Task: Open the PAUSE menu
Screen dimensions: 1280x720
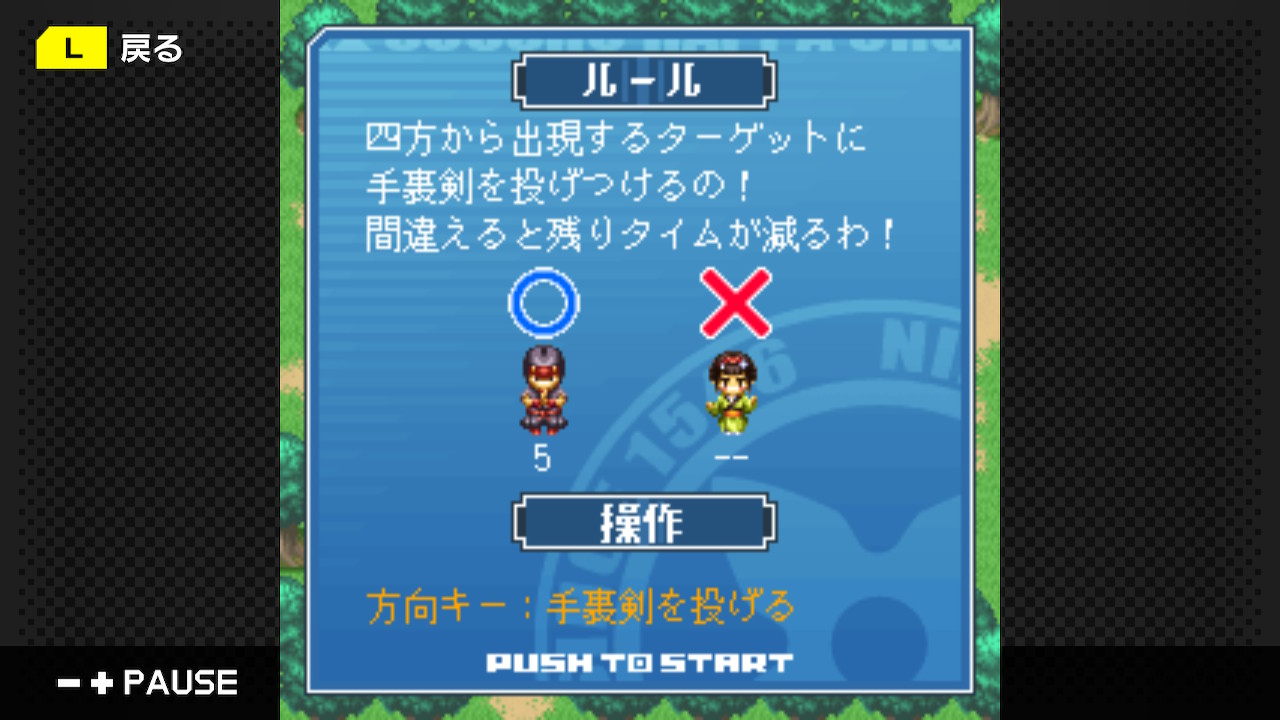Action: [x=148, y=683]
